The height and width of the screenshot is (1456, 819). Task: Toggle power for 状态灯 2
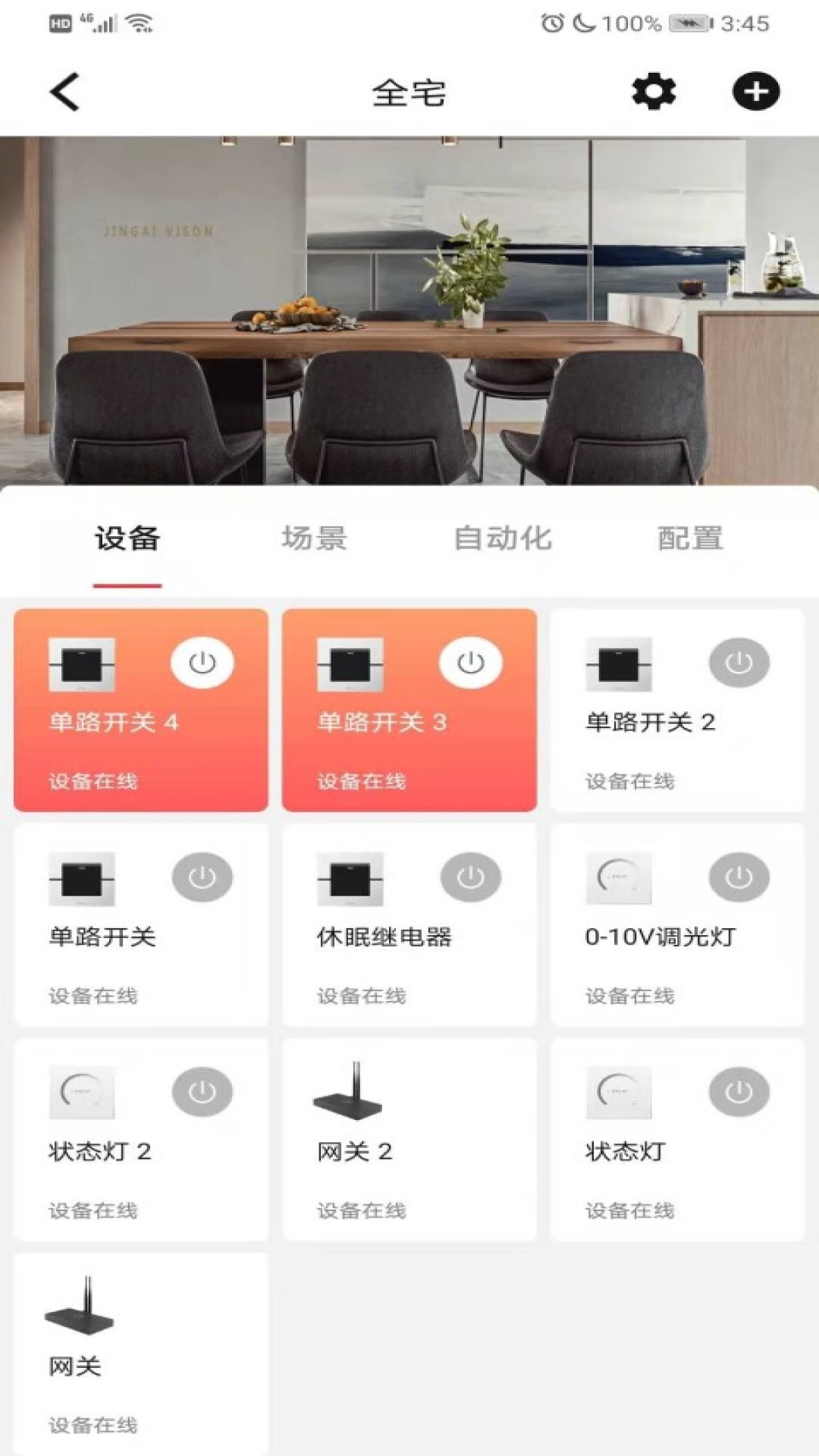click(202, 1092)
